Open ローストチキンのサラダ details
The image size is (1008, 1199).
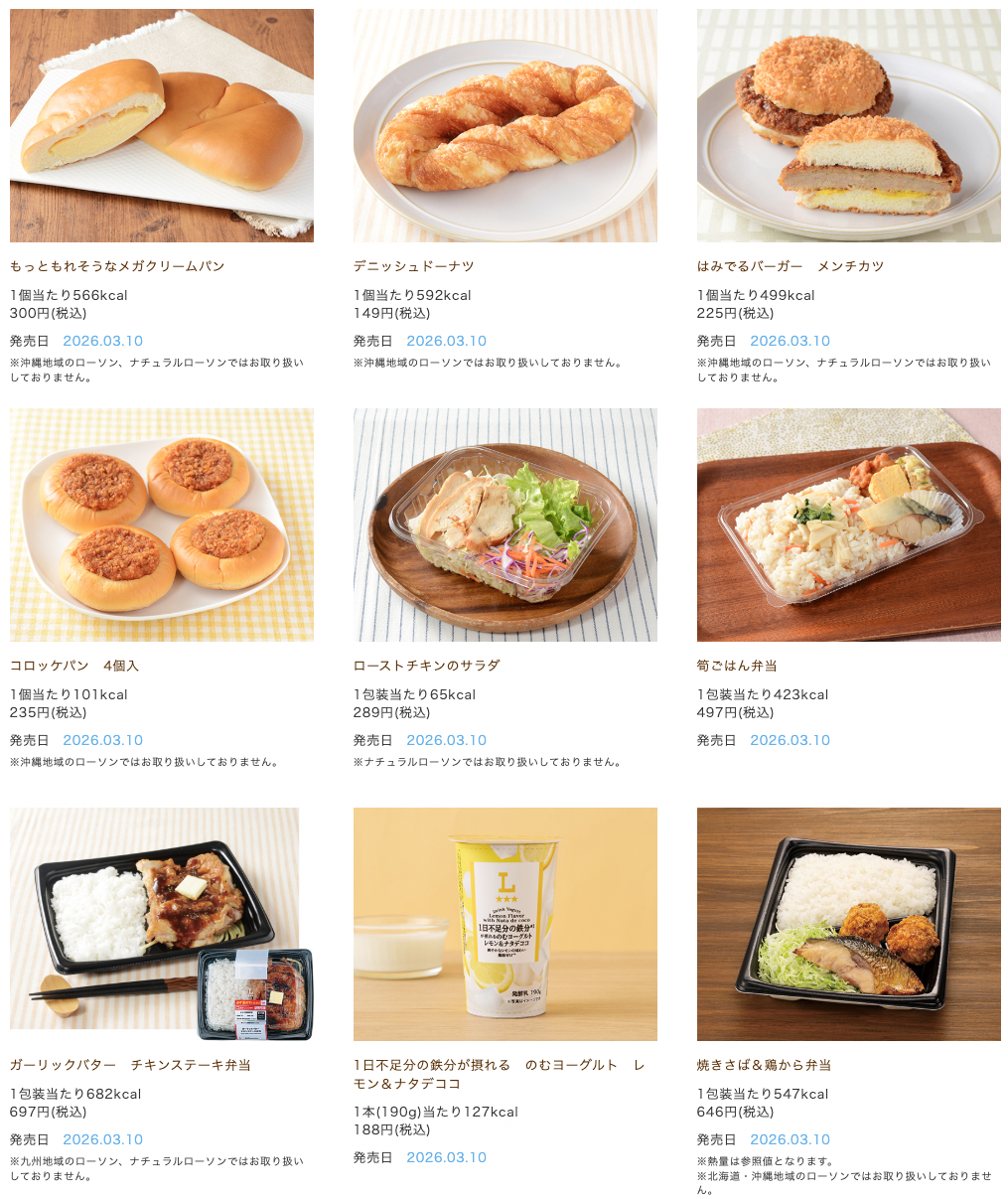426,666
